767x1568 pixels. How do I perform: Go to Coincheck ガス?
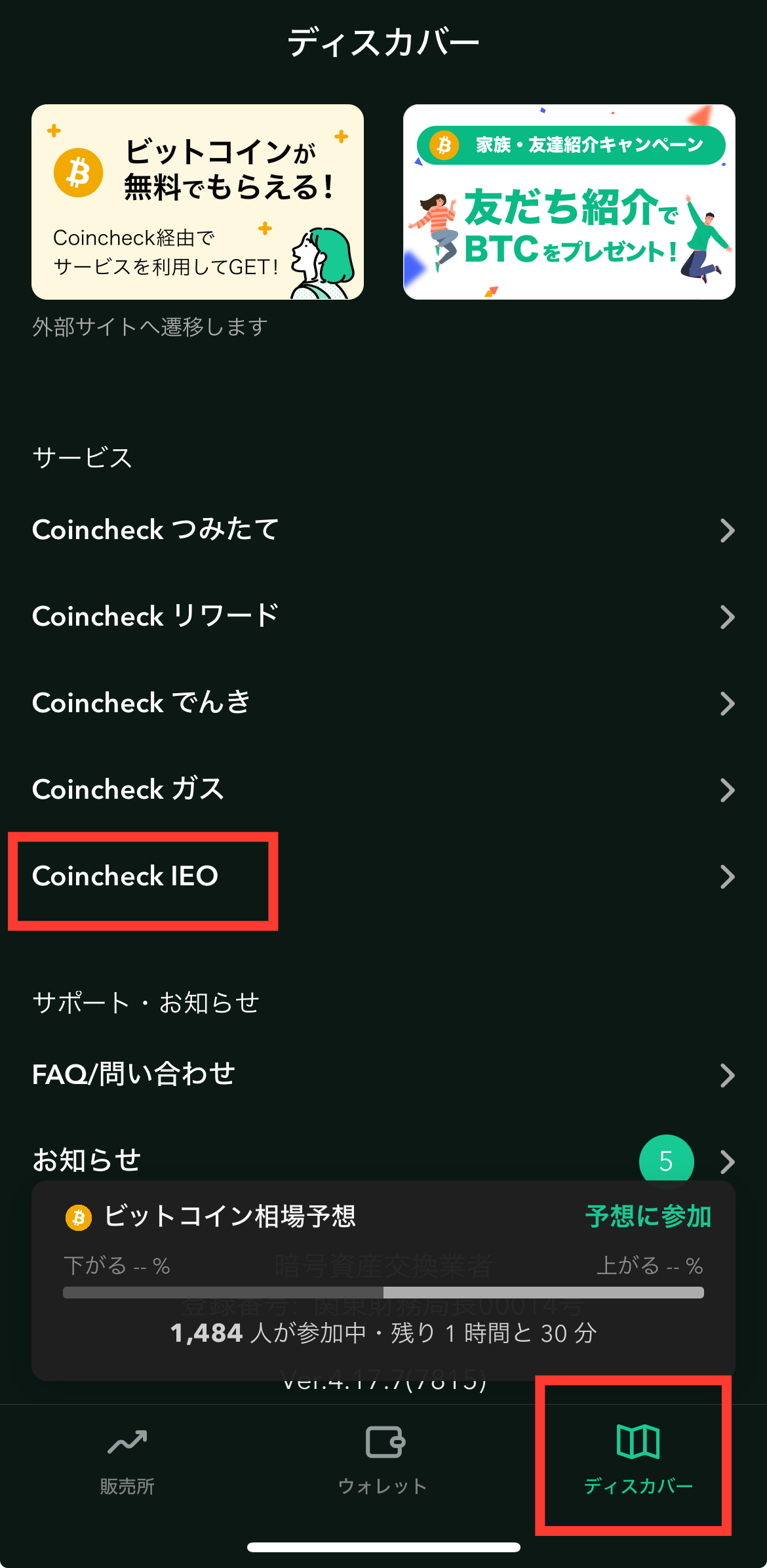point(383,790)
